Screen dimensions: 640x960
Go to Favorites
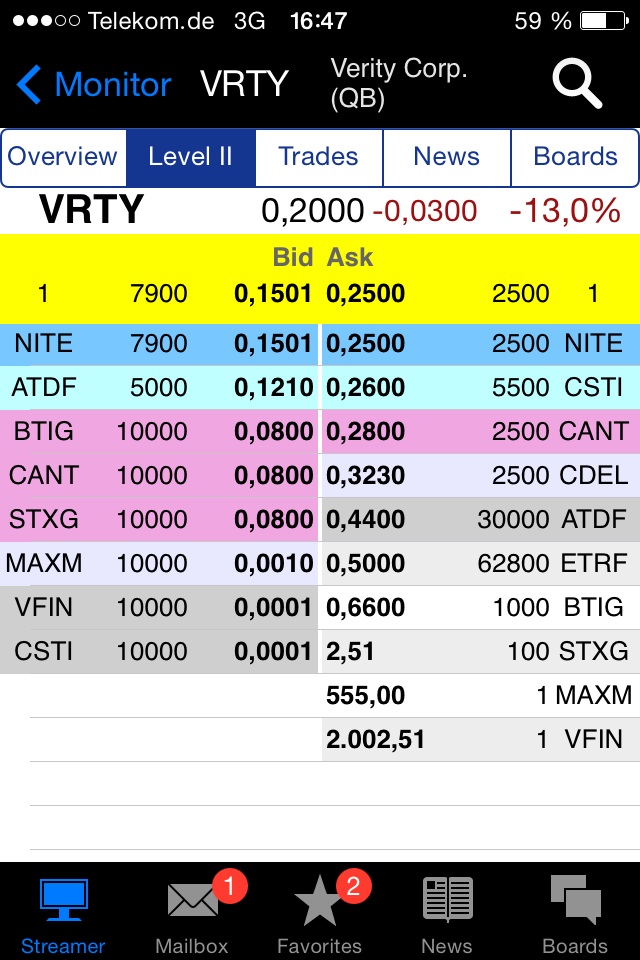[x=319, y=915]
